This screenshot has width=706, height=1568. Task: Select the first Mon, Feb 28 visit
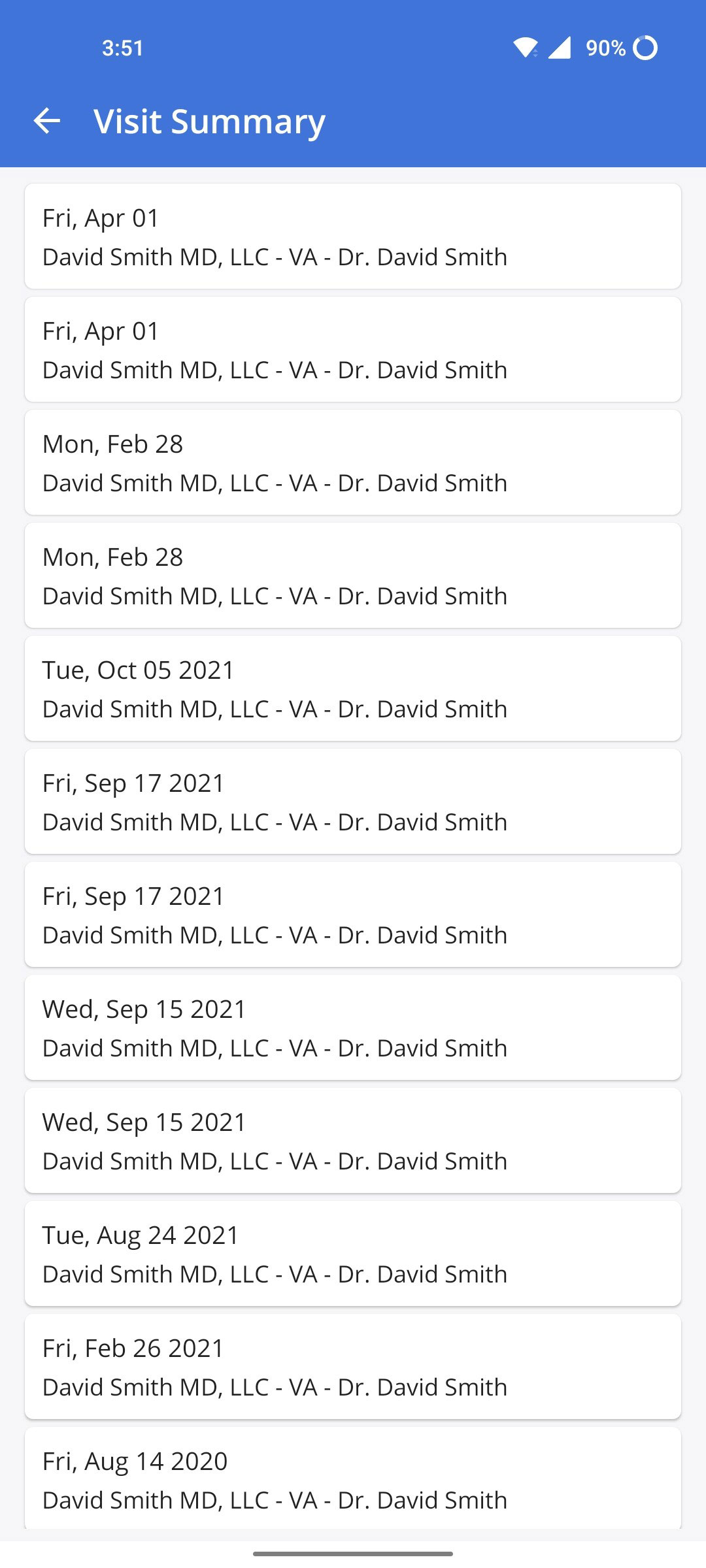(x=353, y=462)
